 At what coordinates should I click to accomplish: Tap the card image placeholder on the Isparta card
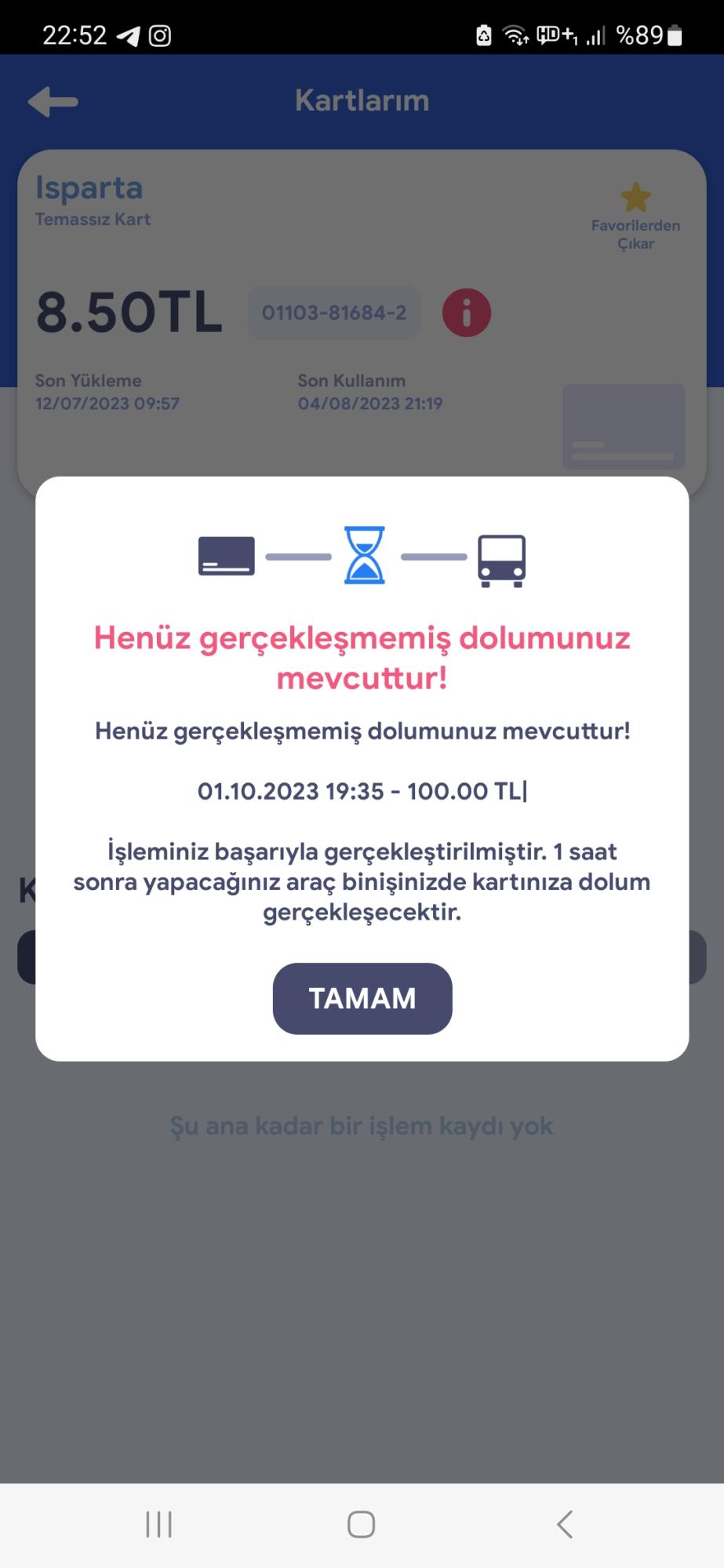point(623,427)
